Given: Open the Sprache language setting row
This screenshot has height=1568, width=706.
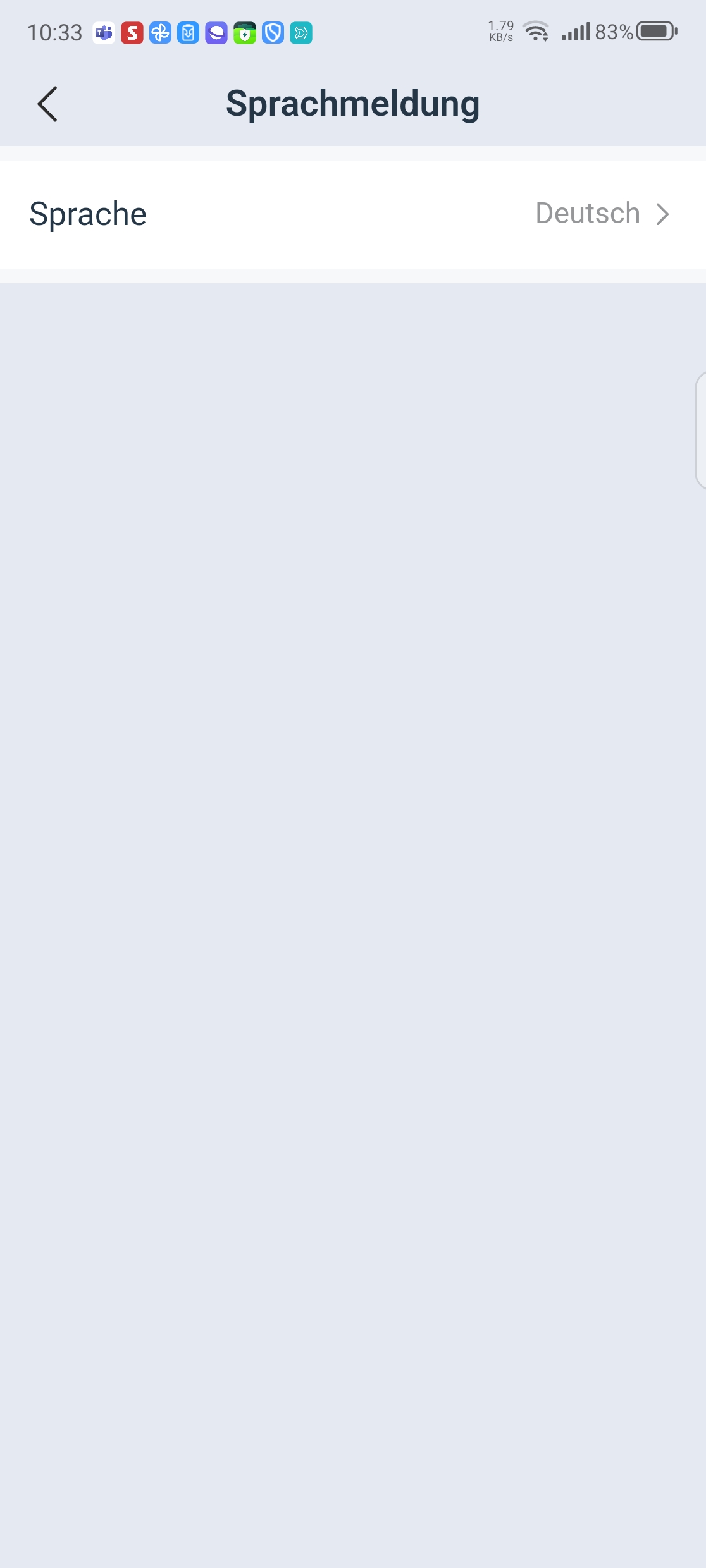Looking at the screenshot, I should 353,214.
